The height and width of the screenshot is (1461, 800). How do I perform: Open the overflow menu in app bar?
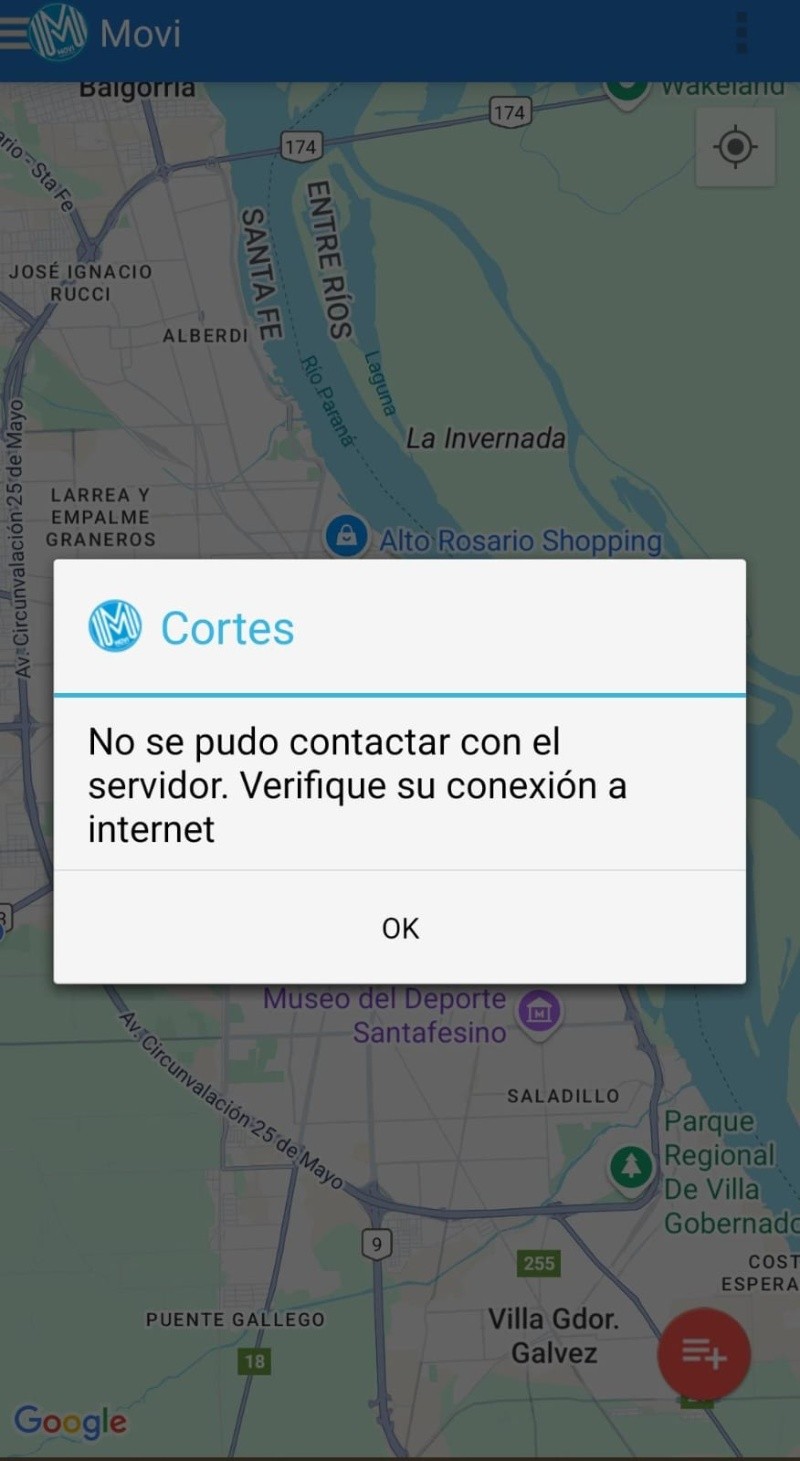[741, 33]
